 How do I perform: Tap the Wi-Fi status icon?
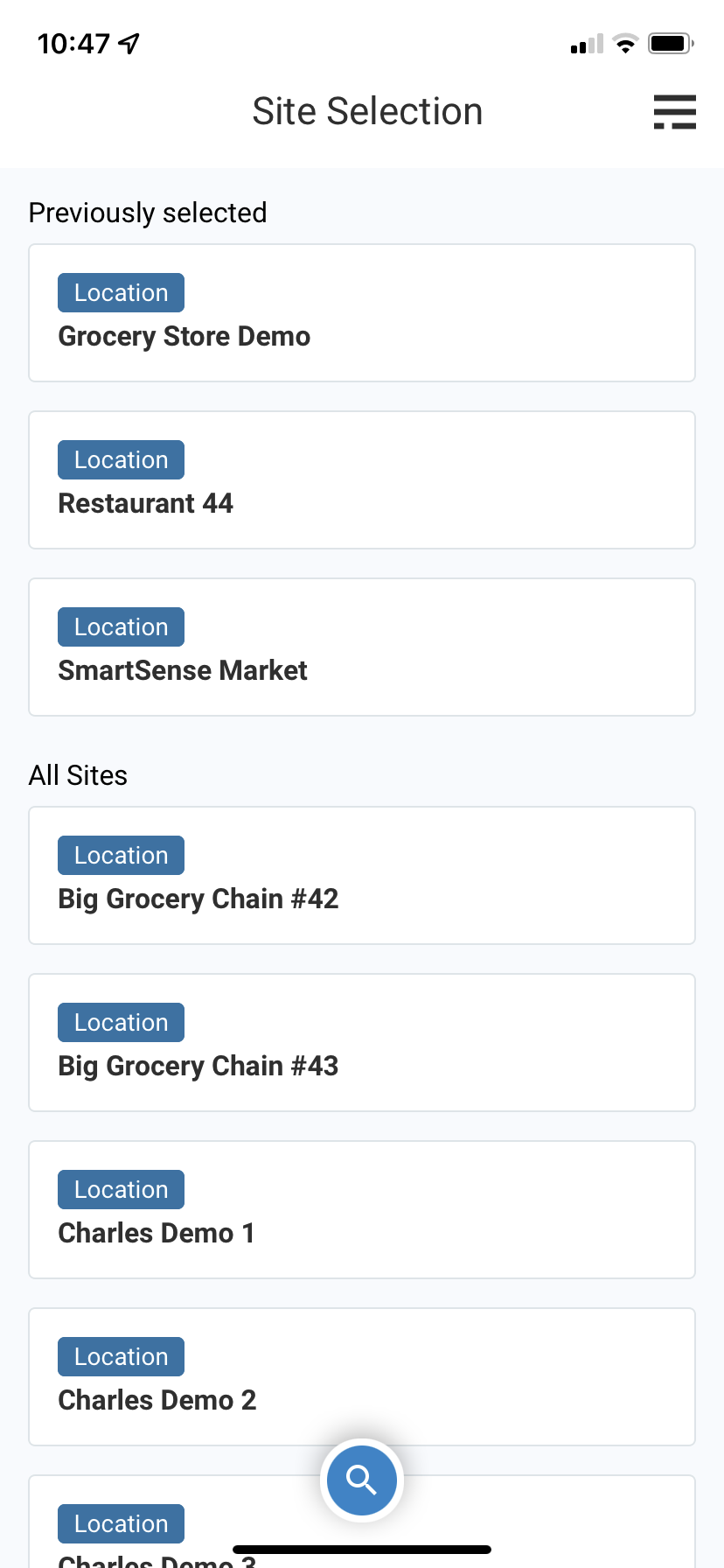click(625, 44)
